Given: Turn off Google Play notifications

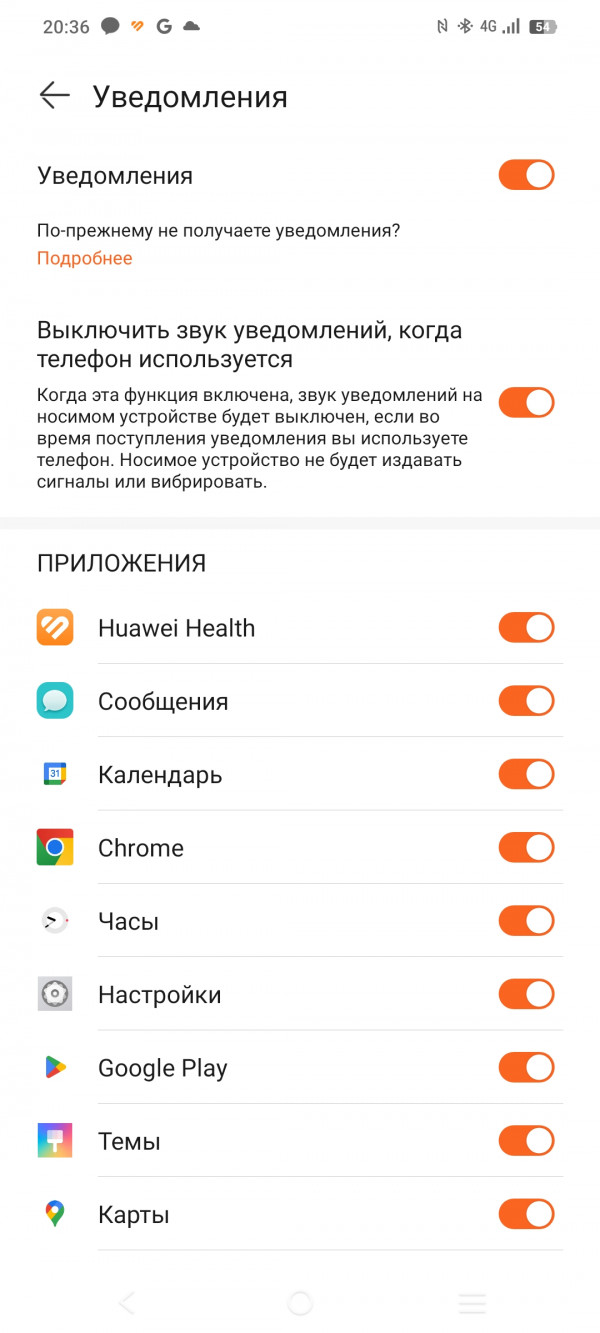Looking at the screenshot, I should click(x=526, y=1067).
